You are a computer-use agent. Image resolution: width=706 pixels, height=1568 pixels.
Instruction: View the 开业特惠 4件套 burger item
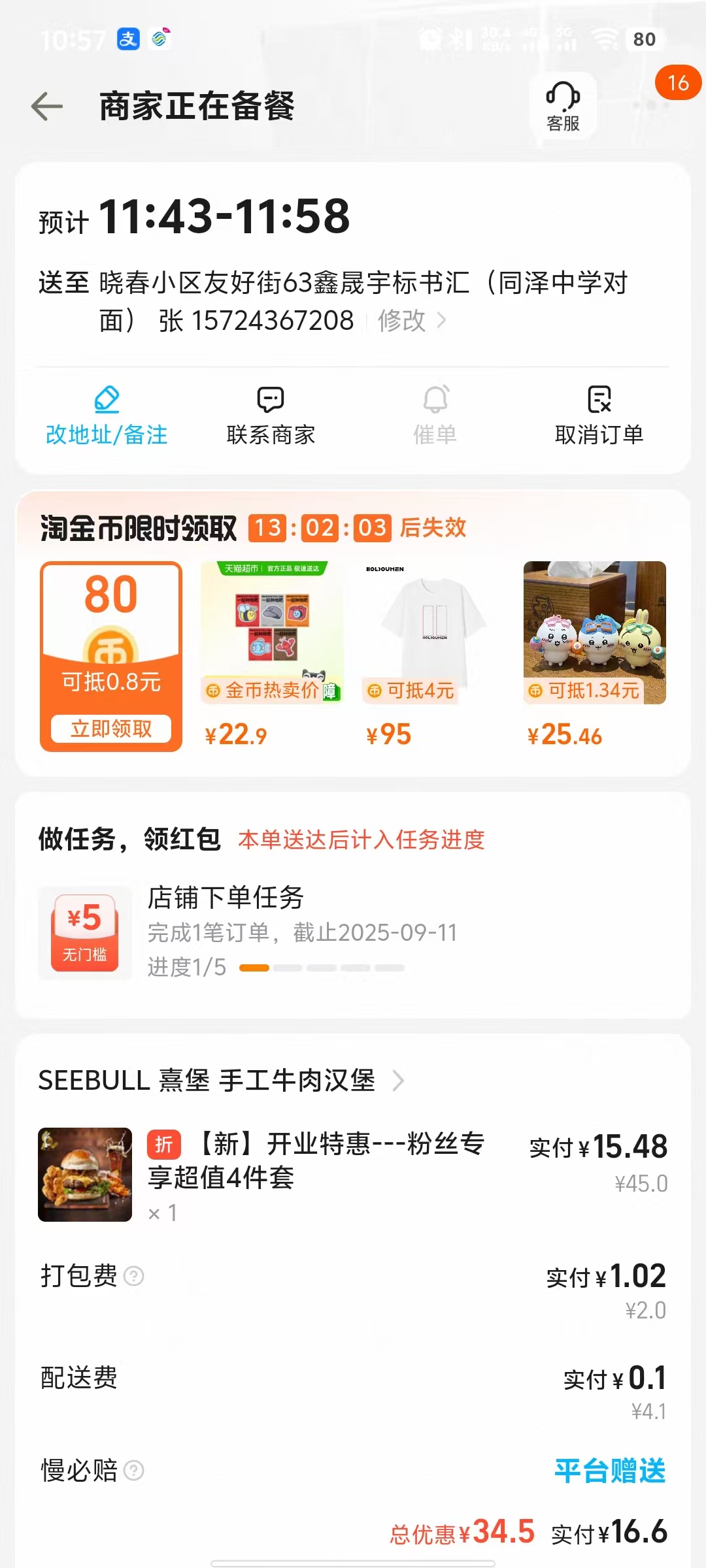pyautogui.click(x=316, y=1160)
